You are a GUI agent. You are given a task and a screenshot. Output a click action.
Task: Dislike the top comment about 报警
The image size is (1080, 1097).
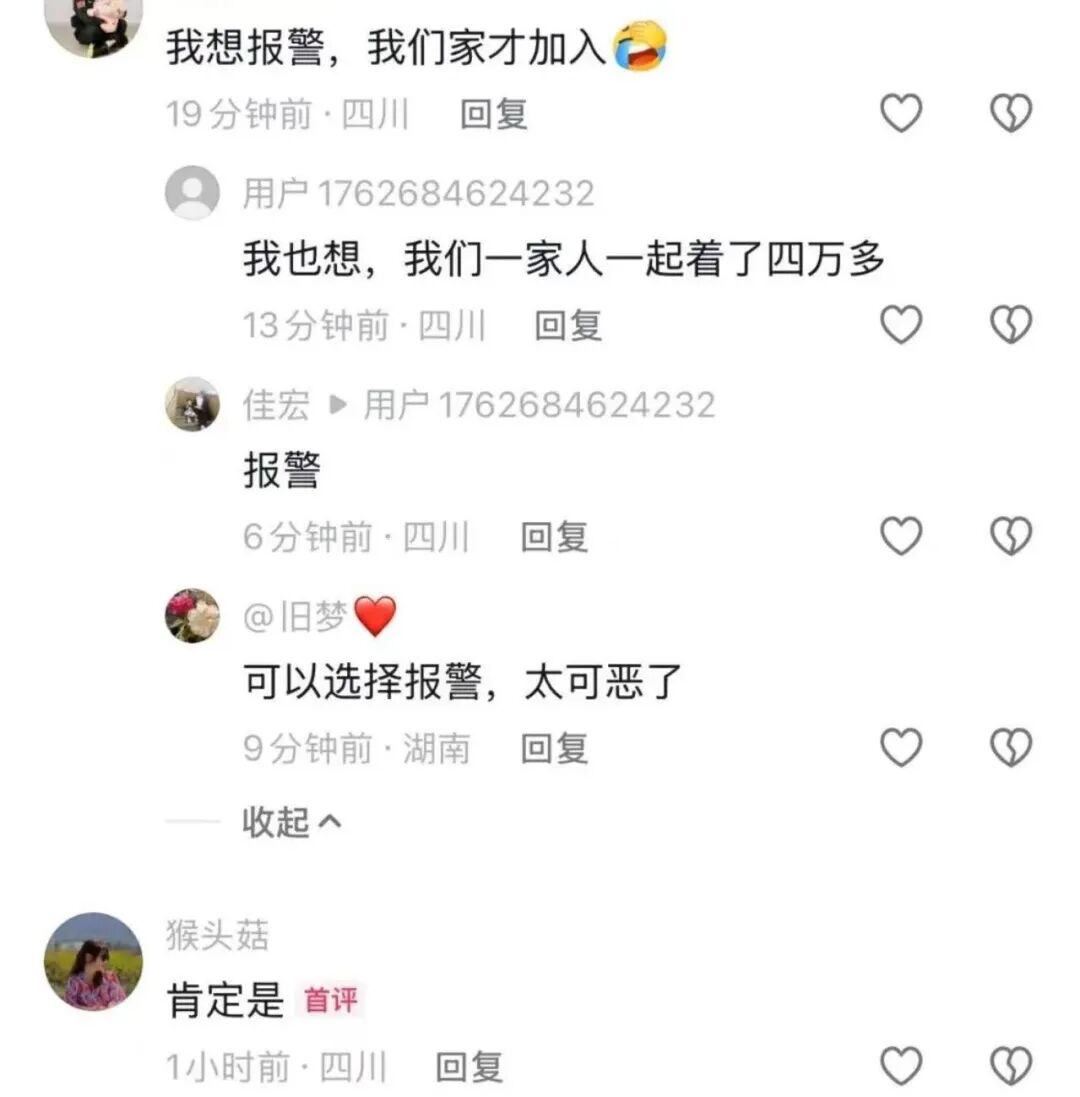(x=1013, y=113)
